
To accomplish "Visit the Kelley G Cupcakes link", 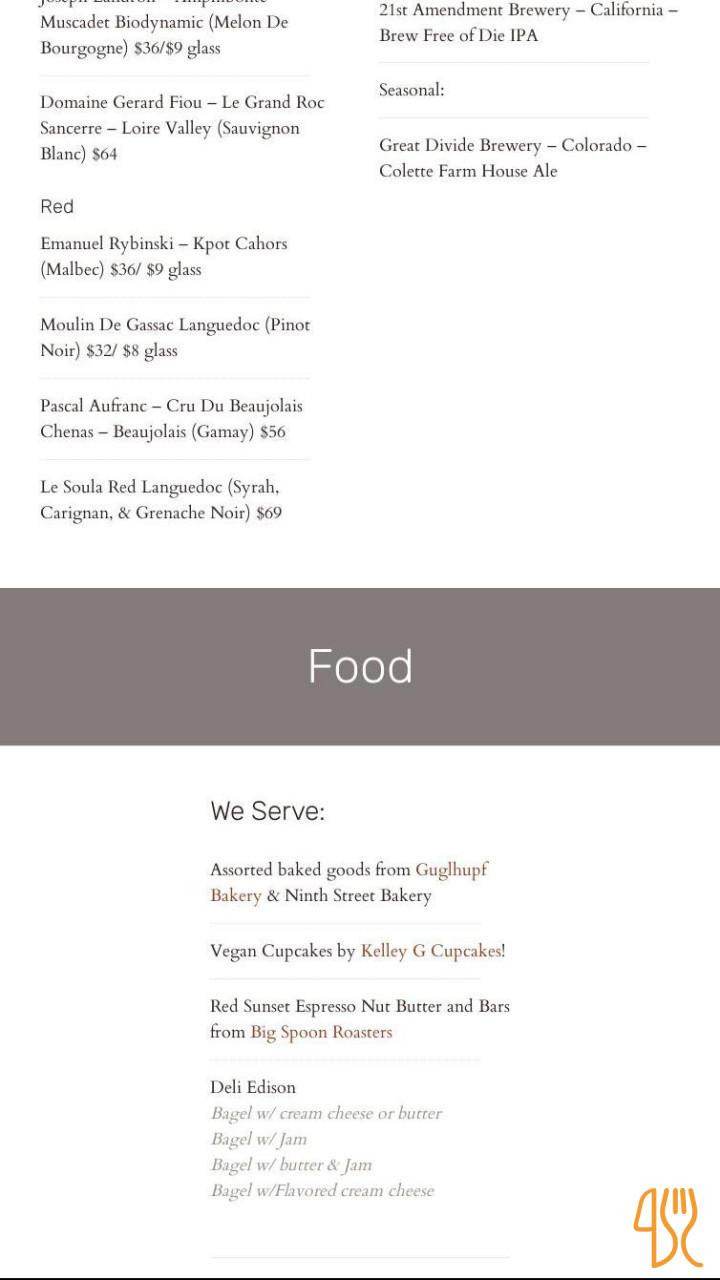I will click(x=430, y=951).
